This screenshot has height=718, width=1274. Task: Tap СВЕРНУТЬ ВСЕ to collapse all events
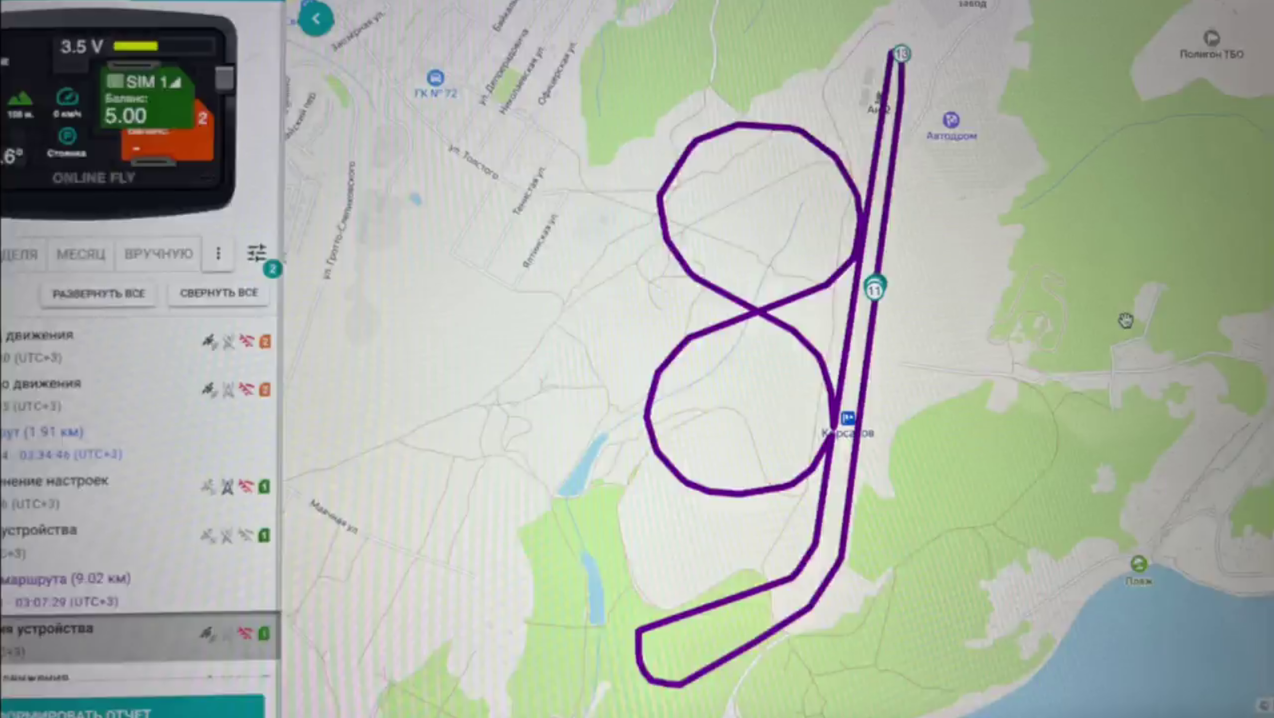click(x=218, y=293)
